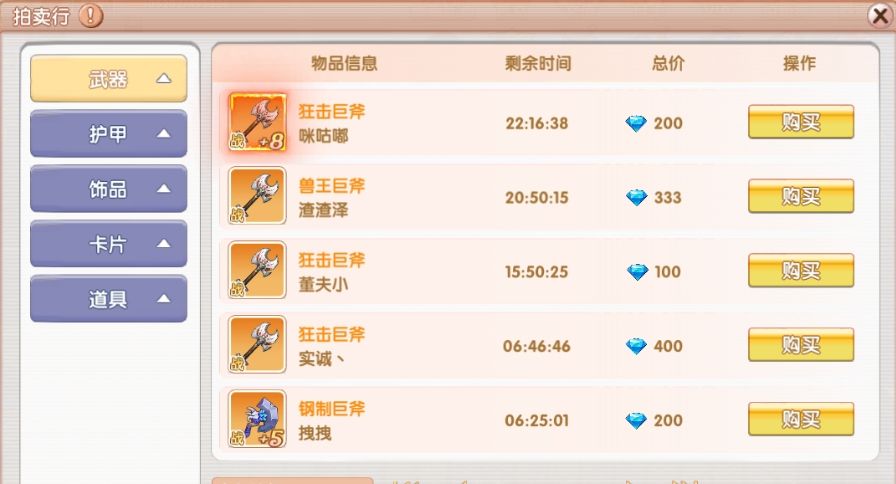This screenshot has width=896, height=484.
Task: Expand the 卡片 cards category
Action: [108, 244]
